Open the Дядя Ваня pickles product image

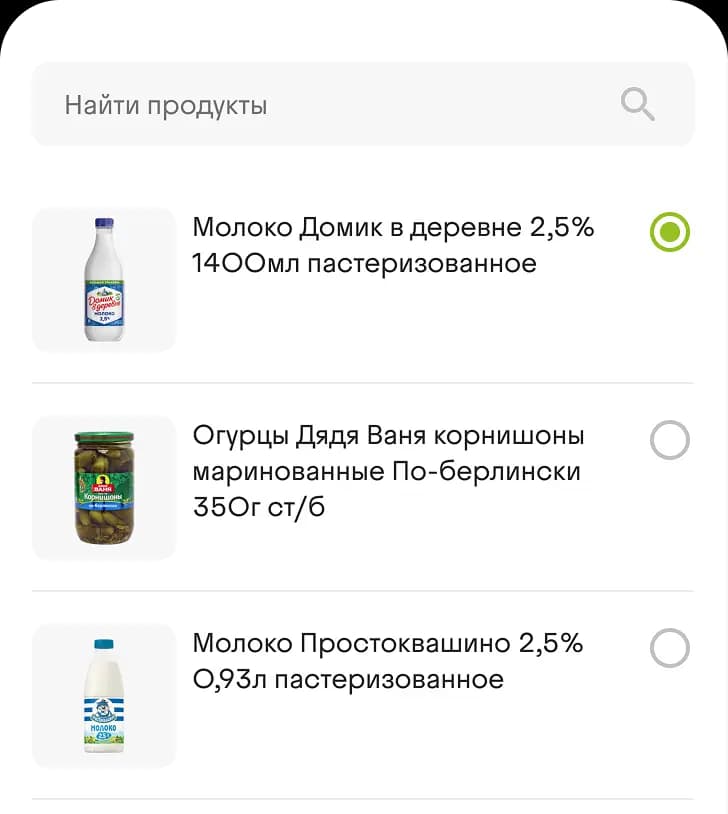coord(104,488)
